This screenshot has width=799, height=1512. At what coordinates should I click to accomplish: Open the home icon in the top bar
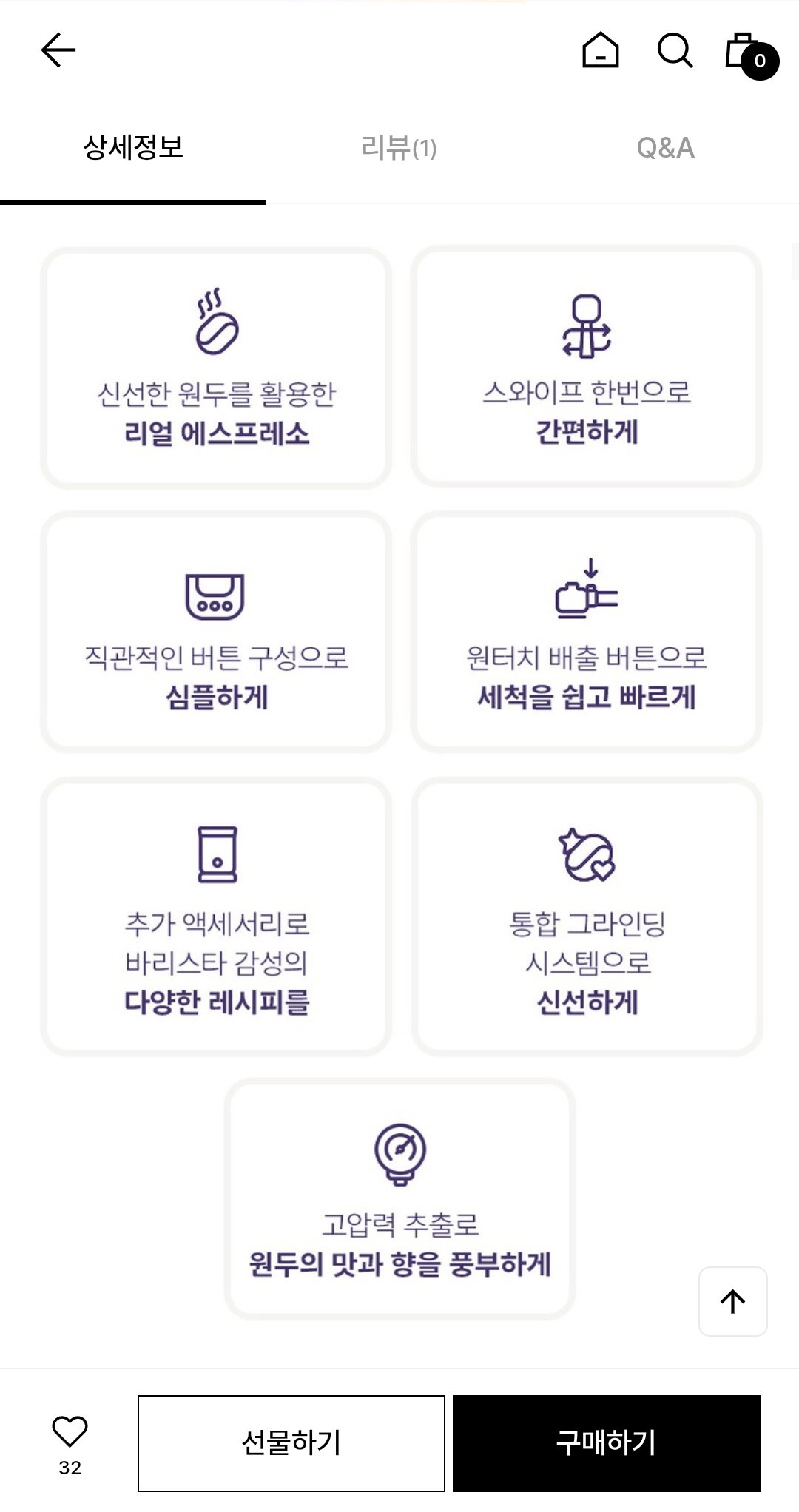tap(600, 50)
